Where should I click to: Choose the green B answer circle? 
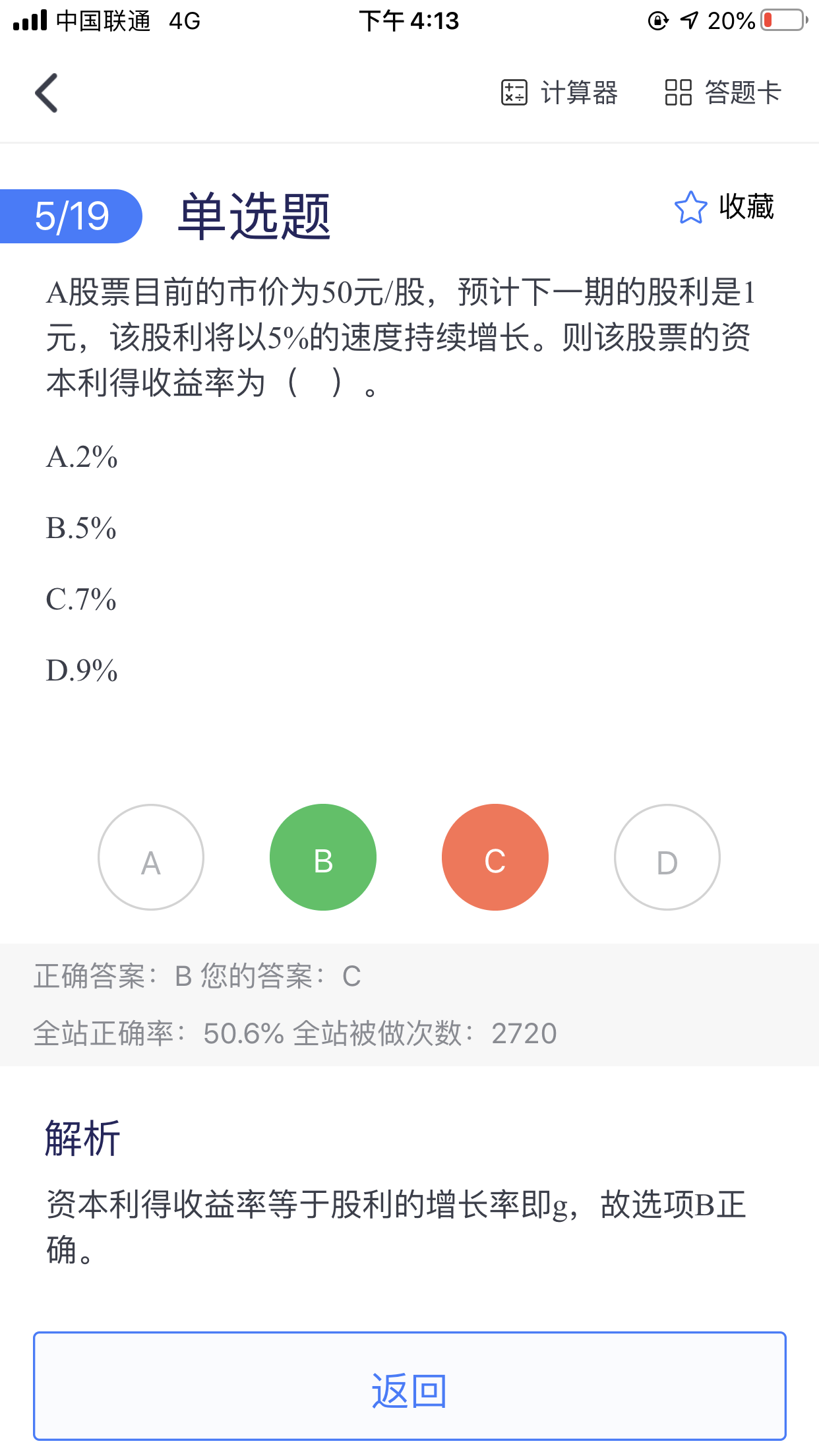pyautogui.click(x=323, y=857)
